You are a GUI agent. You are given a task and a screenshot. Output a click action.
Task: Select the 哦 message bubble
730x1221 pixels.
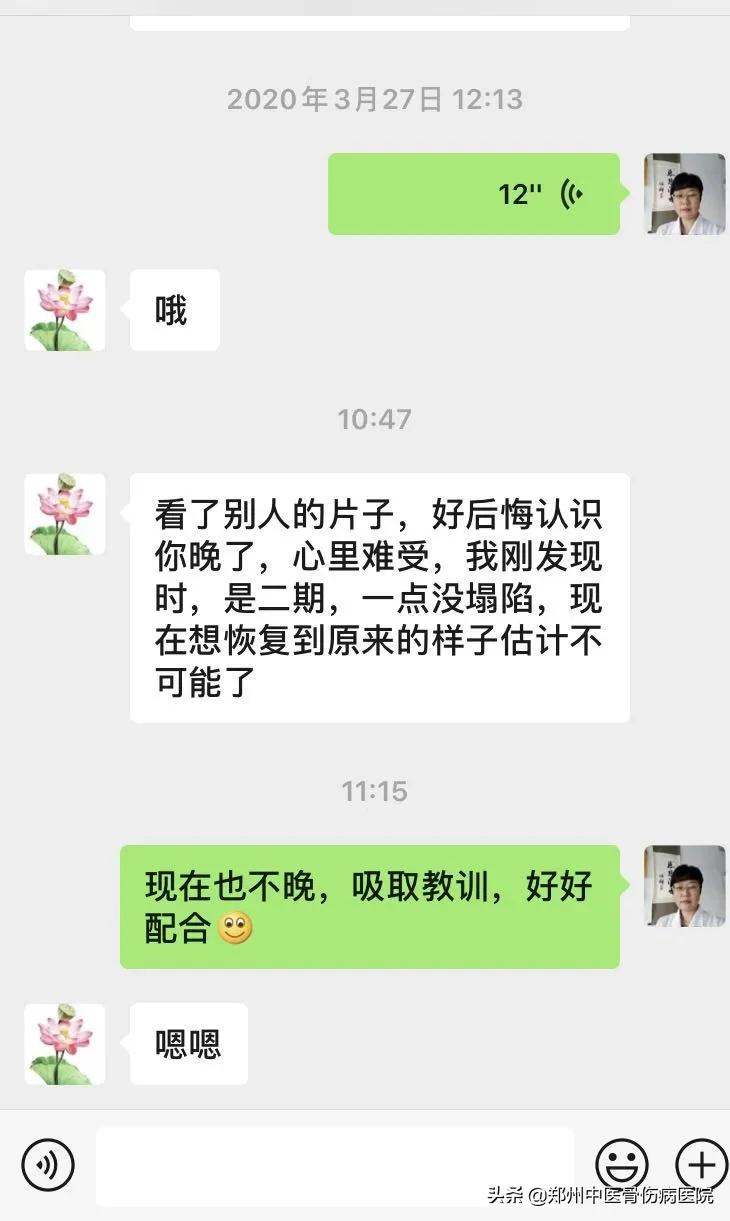[x=174, y=311]
